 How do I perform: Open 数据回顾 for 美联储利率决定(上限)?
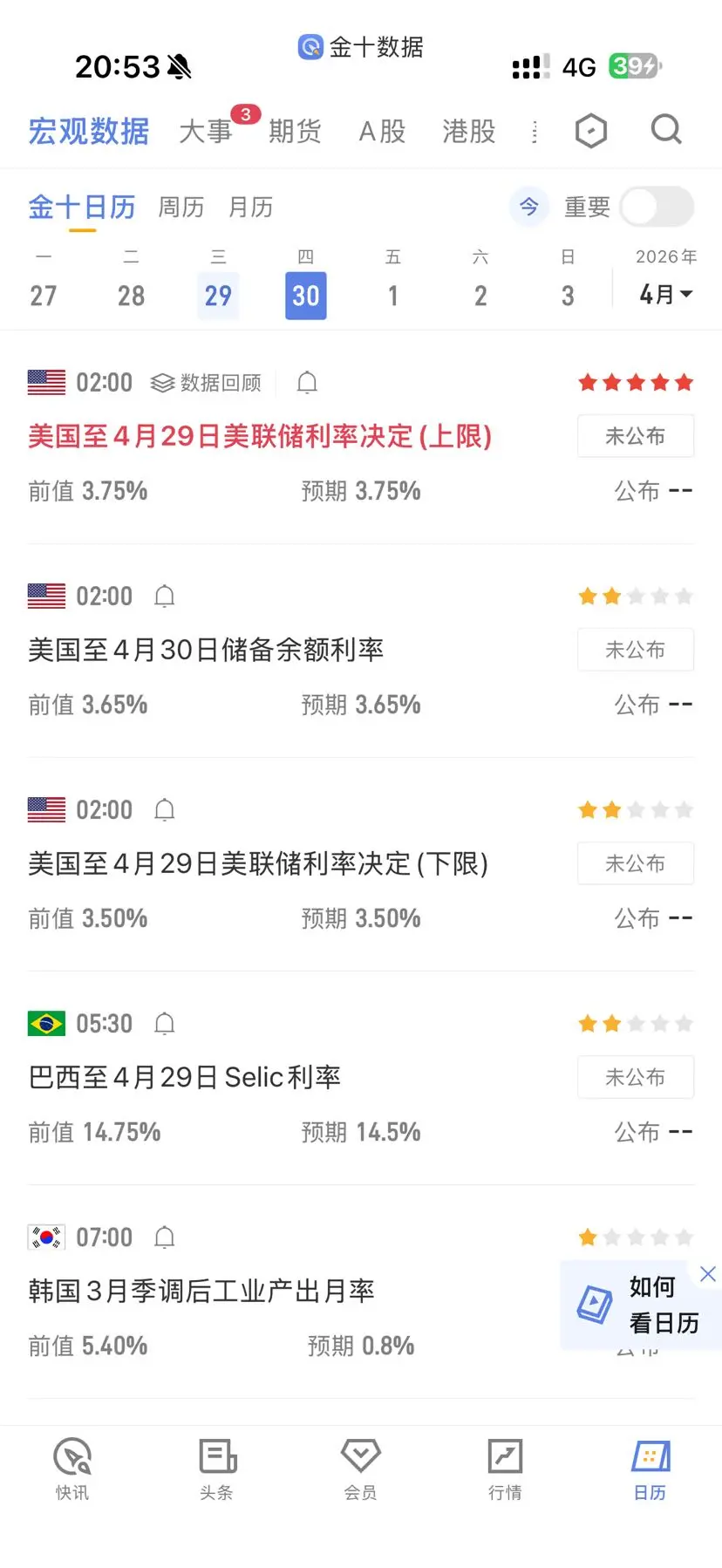tap(207, 383)
